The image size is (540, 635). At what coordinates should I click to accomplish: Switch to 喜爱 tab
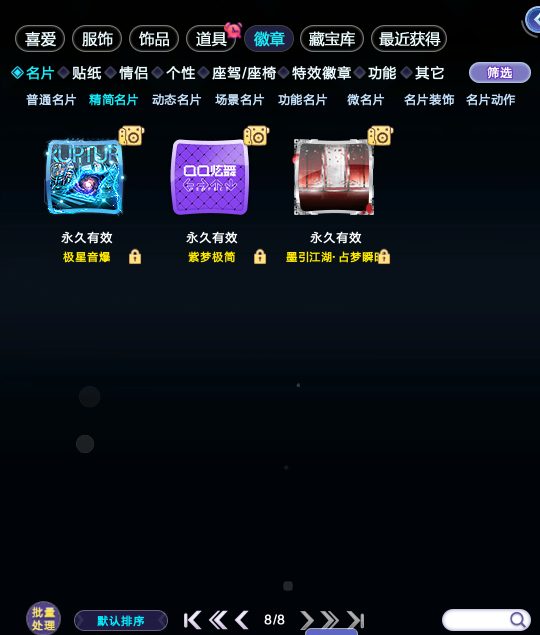pyautogui.click(x=40, y=39)
